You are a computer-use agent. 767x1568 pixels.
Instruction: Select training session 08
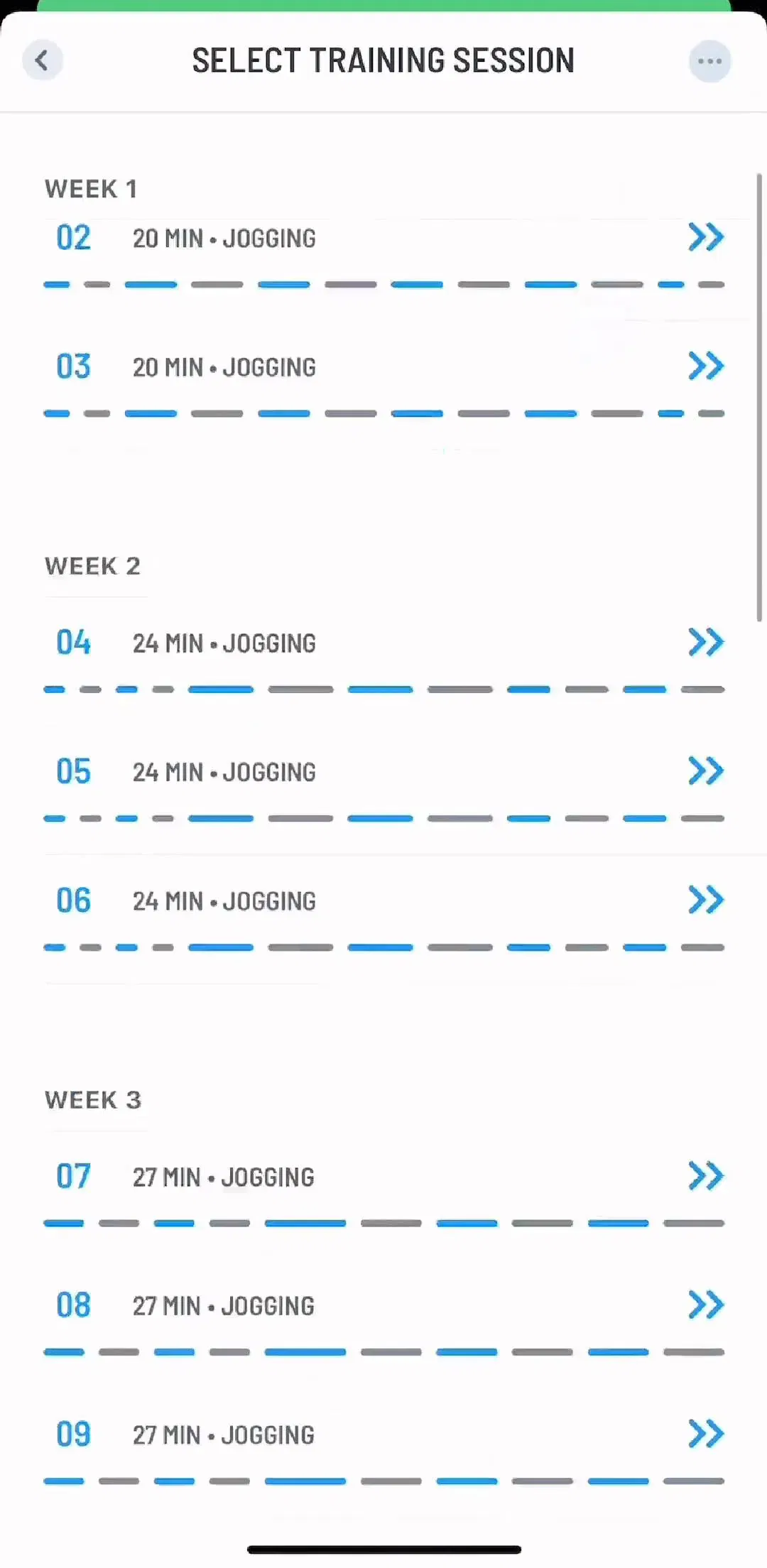click(383, 1324)
